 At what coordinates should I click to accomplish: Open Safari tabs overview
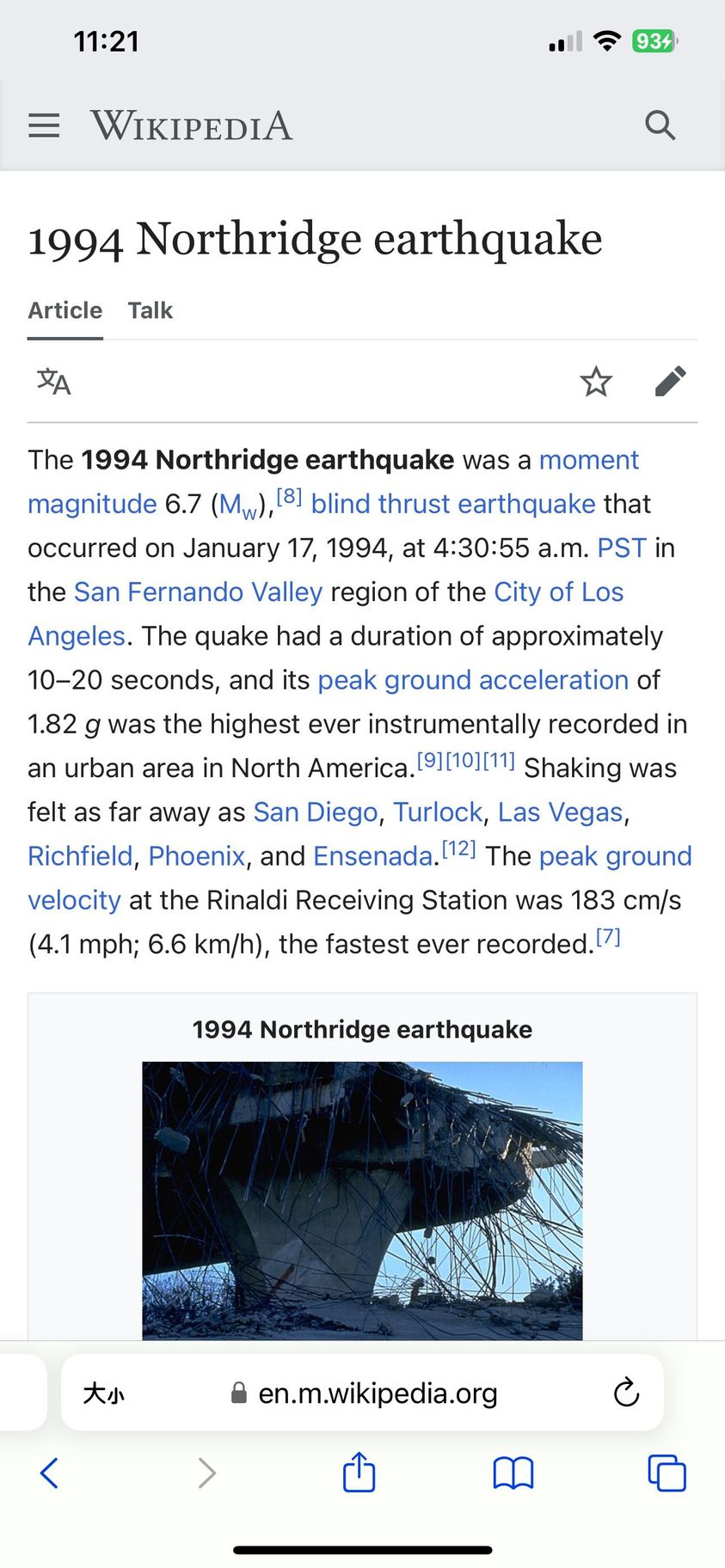666,1472
